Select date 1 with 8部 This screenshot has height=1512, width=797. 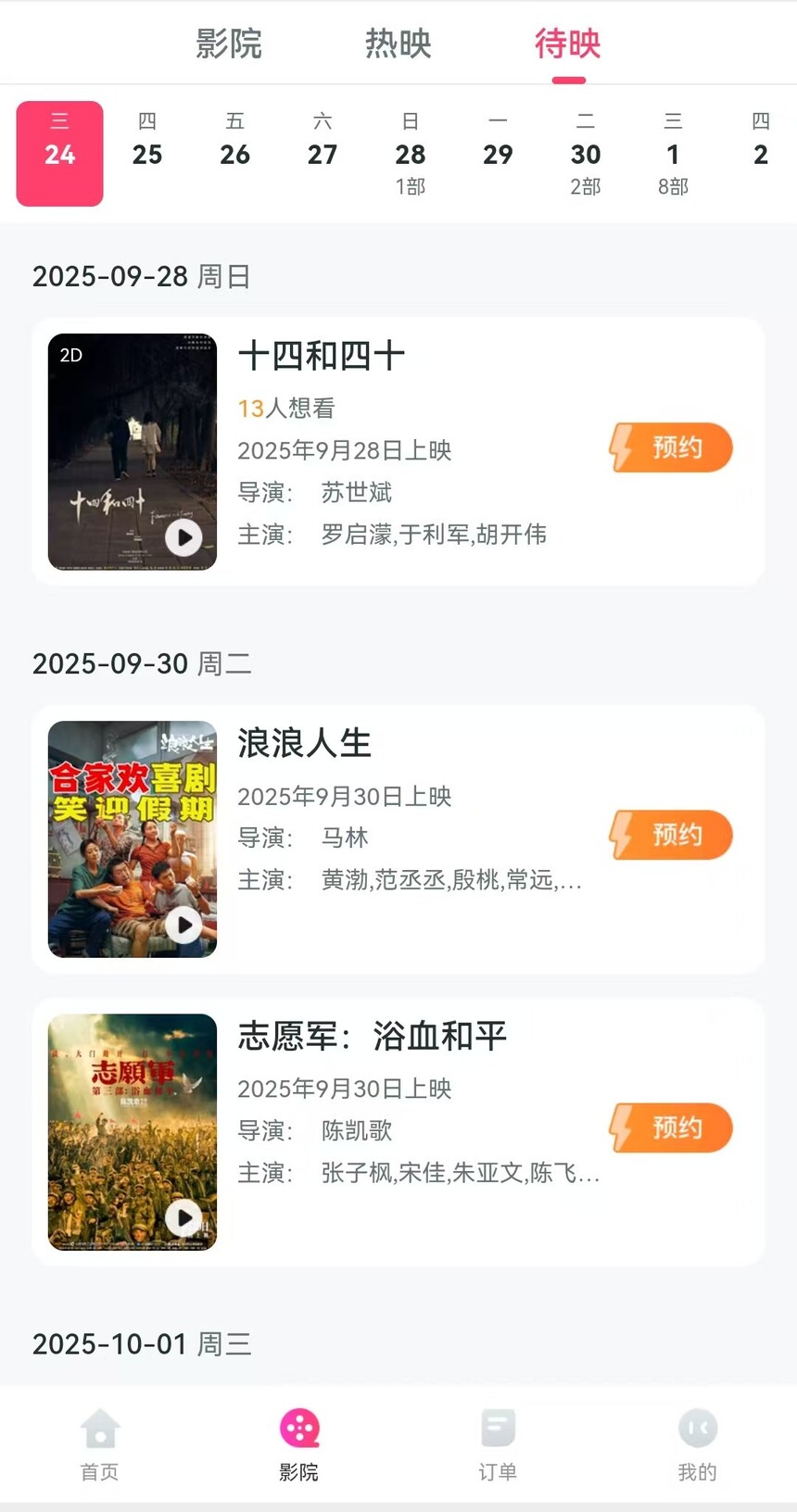click(x=673, y=154)
